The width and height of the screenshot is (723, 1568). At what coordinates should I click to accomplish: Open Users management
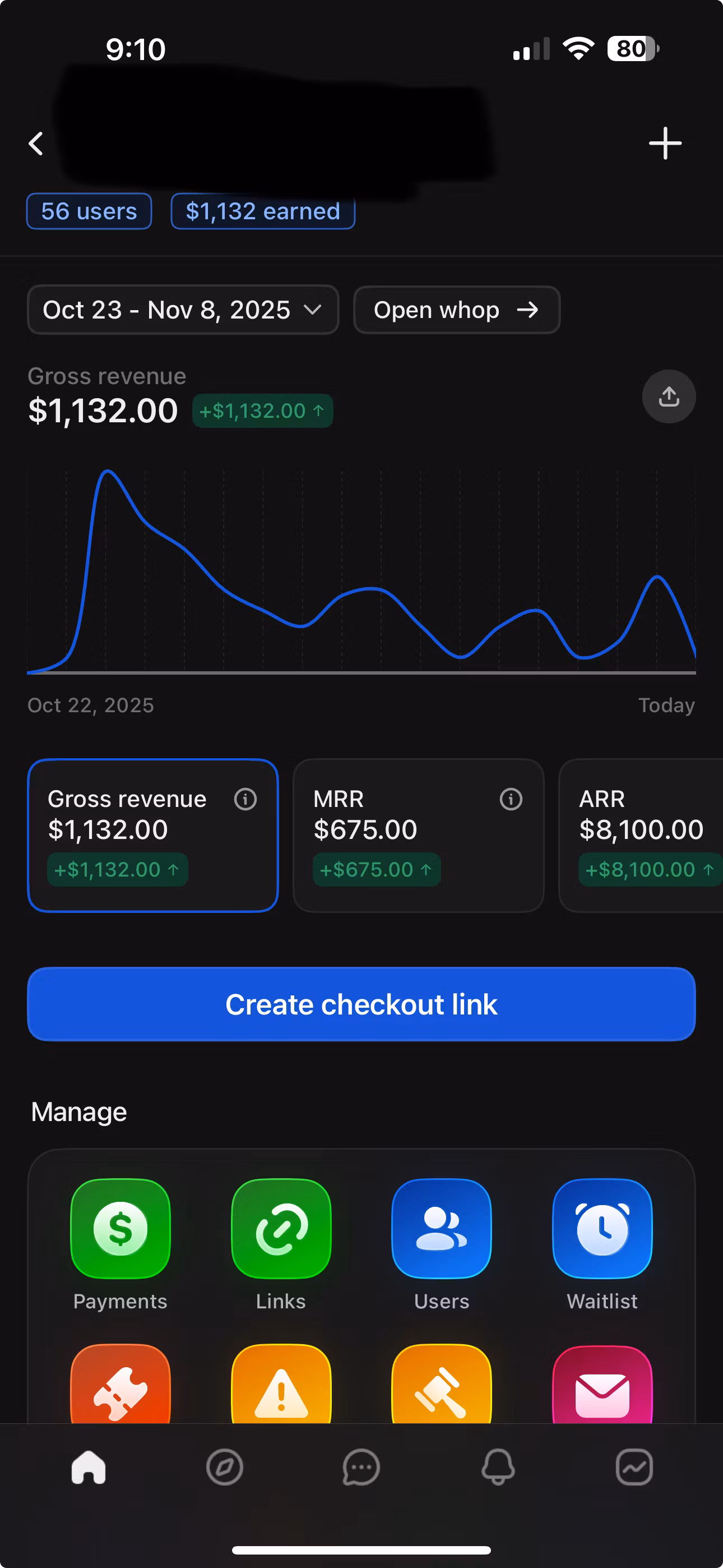click(x=442, y=1230)
